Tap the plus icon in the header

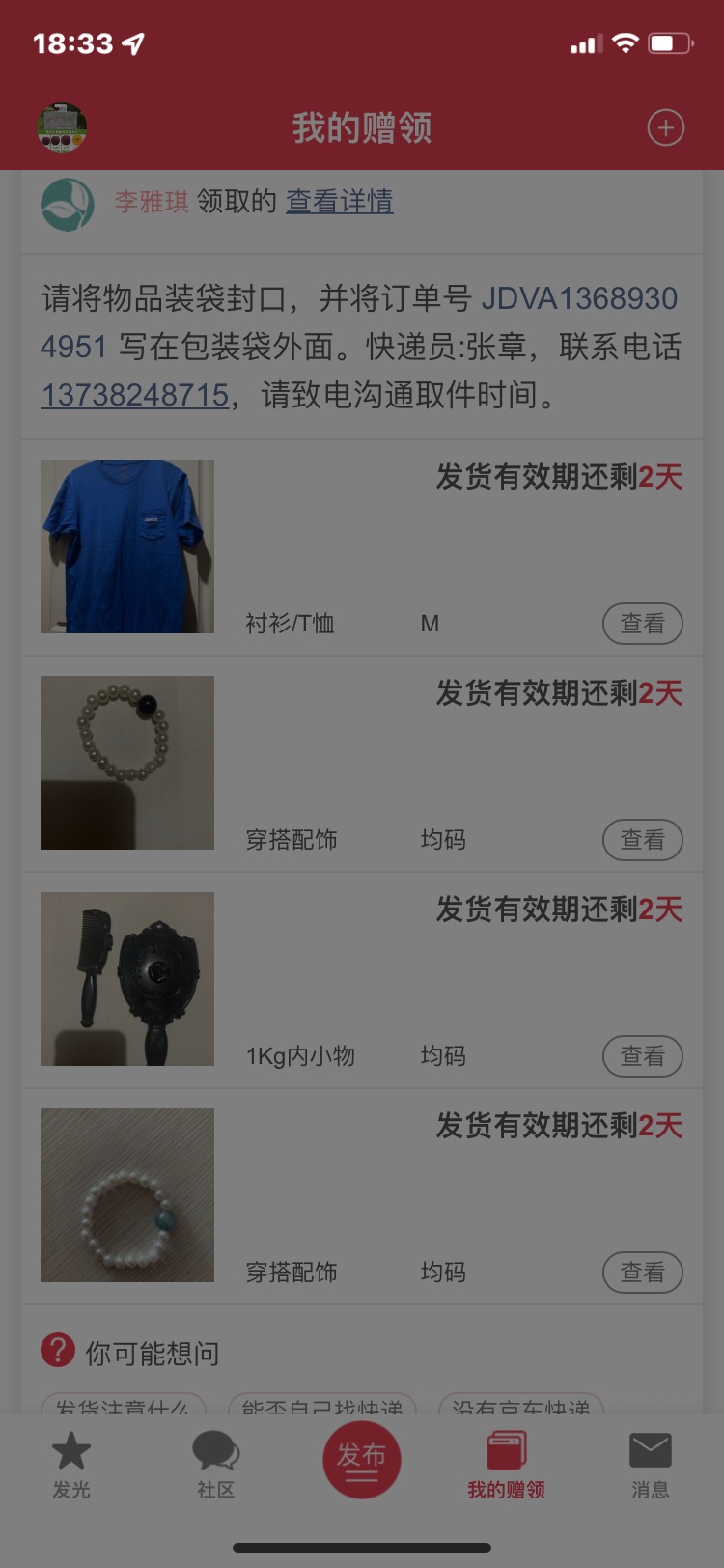click(665, 127)
